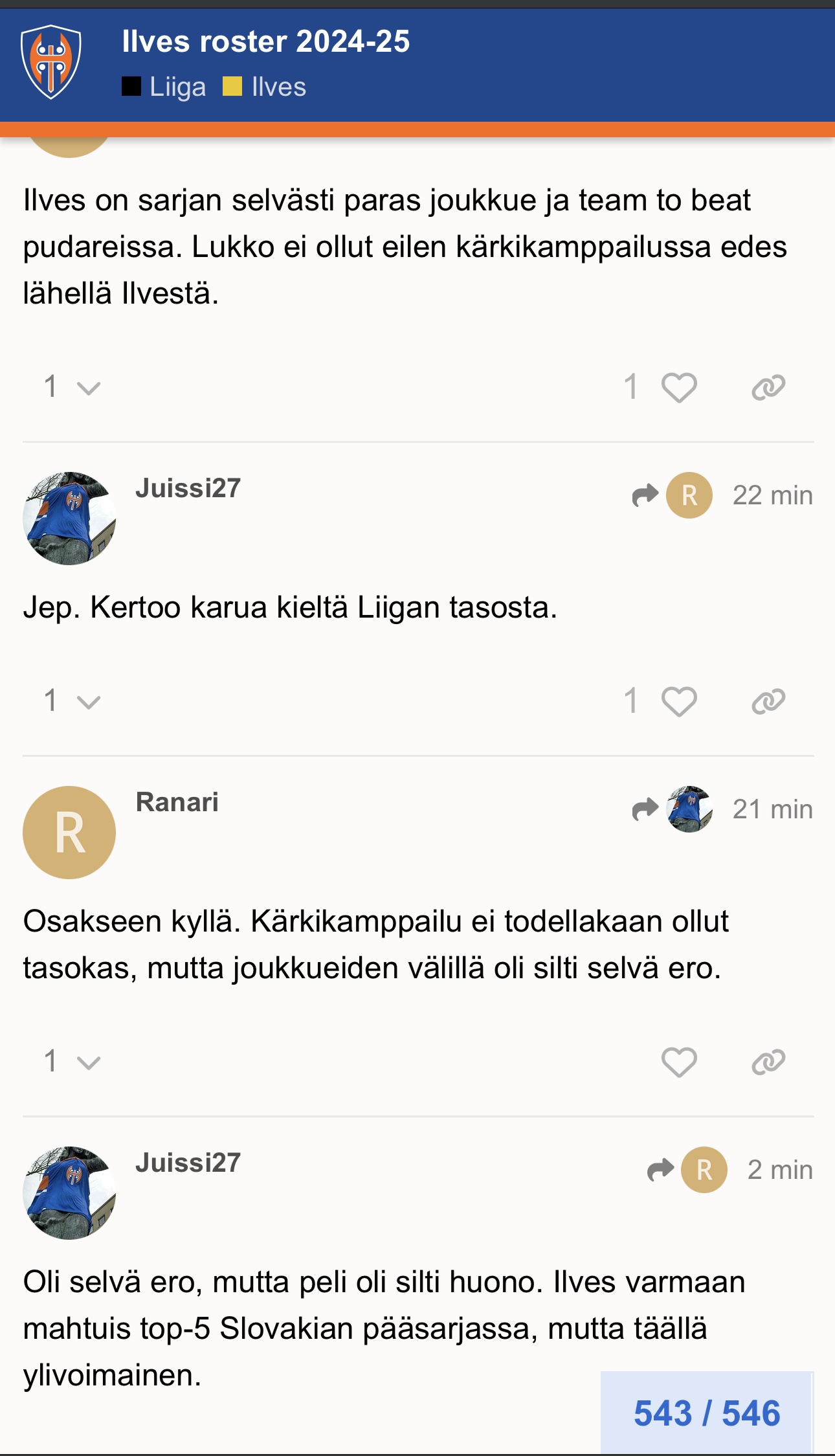Show the post Ranari replied to, 21 min
Screen dimensions: 835x1456
coord(673,809)
